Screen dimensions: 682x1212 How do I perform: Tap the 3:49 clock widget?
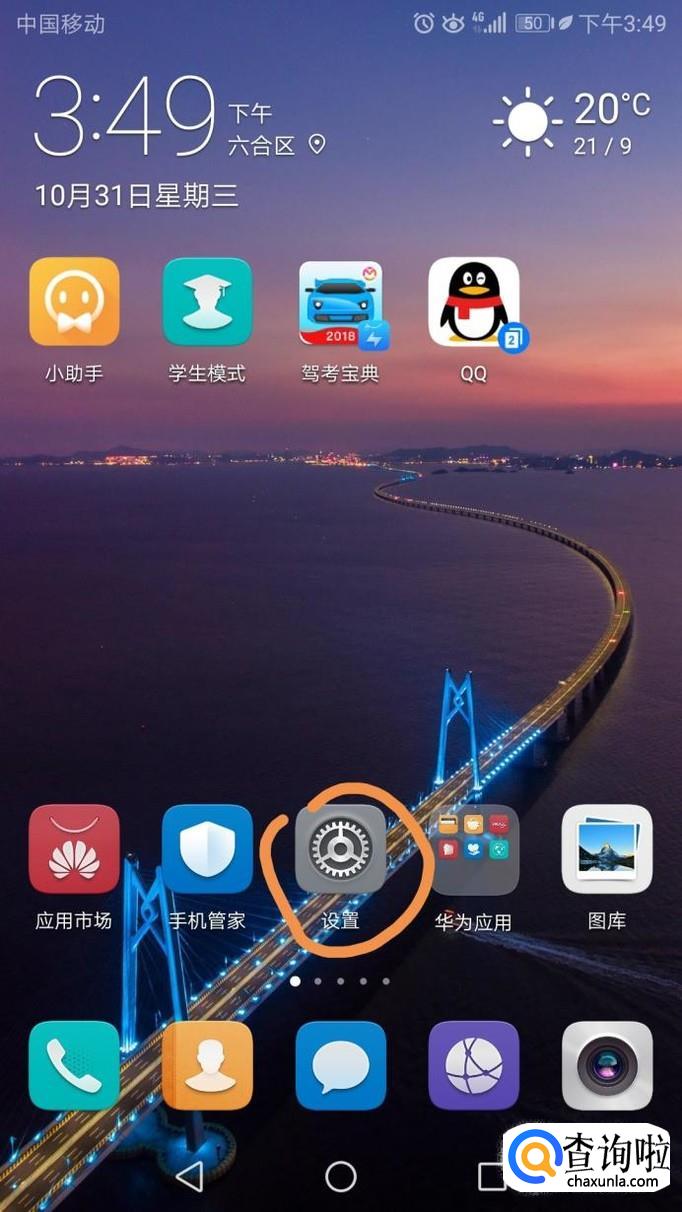(x=125, y=115)
